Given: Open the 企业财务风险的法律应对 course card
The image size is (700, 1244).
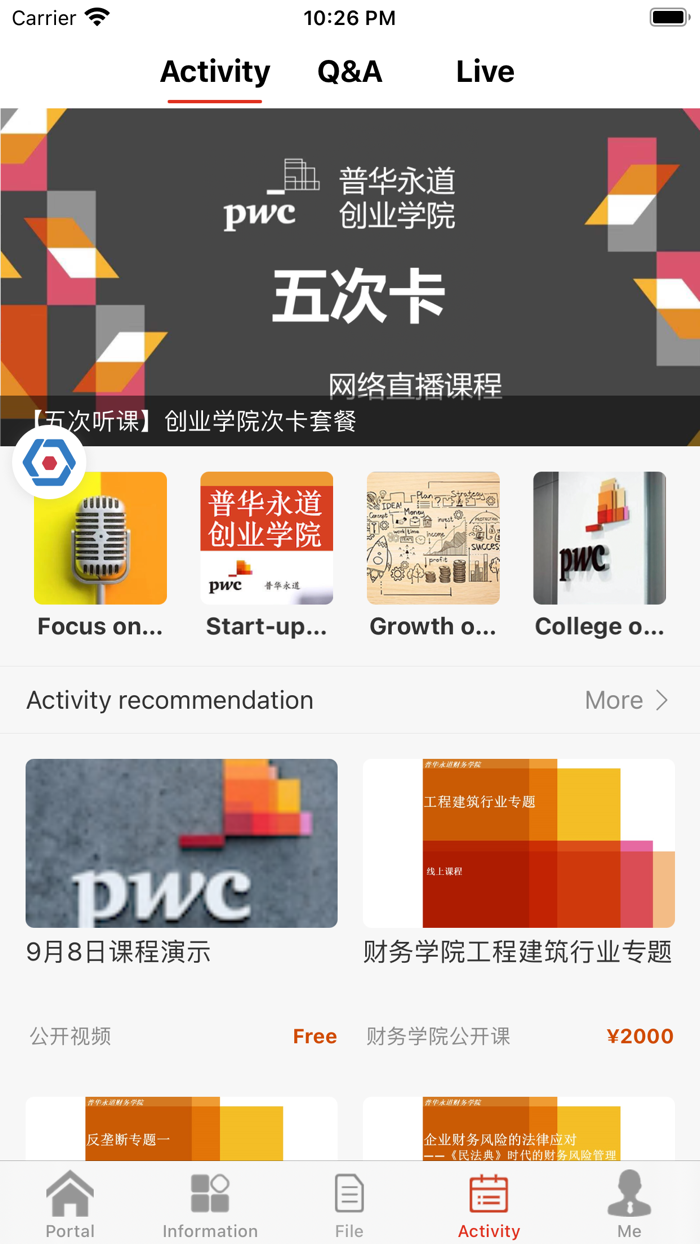Looking at the screenshot, I should [518, 1130].
